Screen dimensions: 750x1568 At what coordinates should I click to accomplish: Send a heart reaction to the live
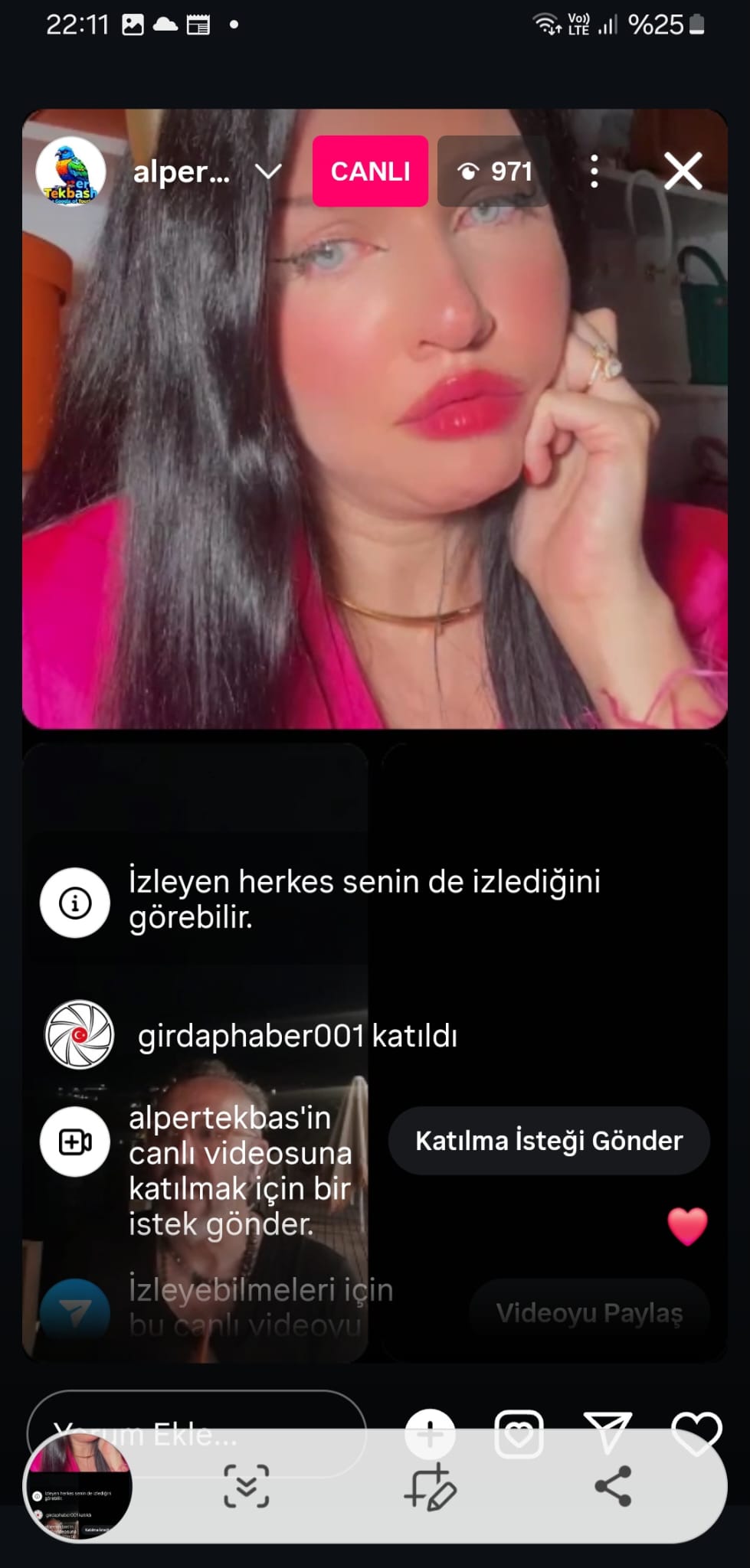[x=696, y=1432]
